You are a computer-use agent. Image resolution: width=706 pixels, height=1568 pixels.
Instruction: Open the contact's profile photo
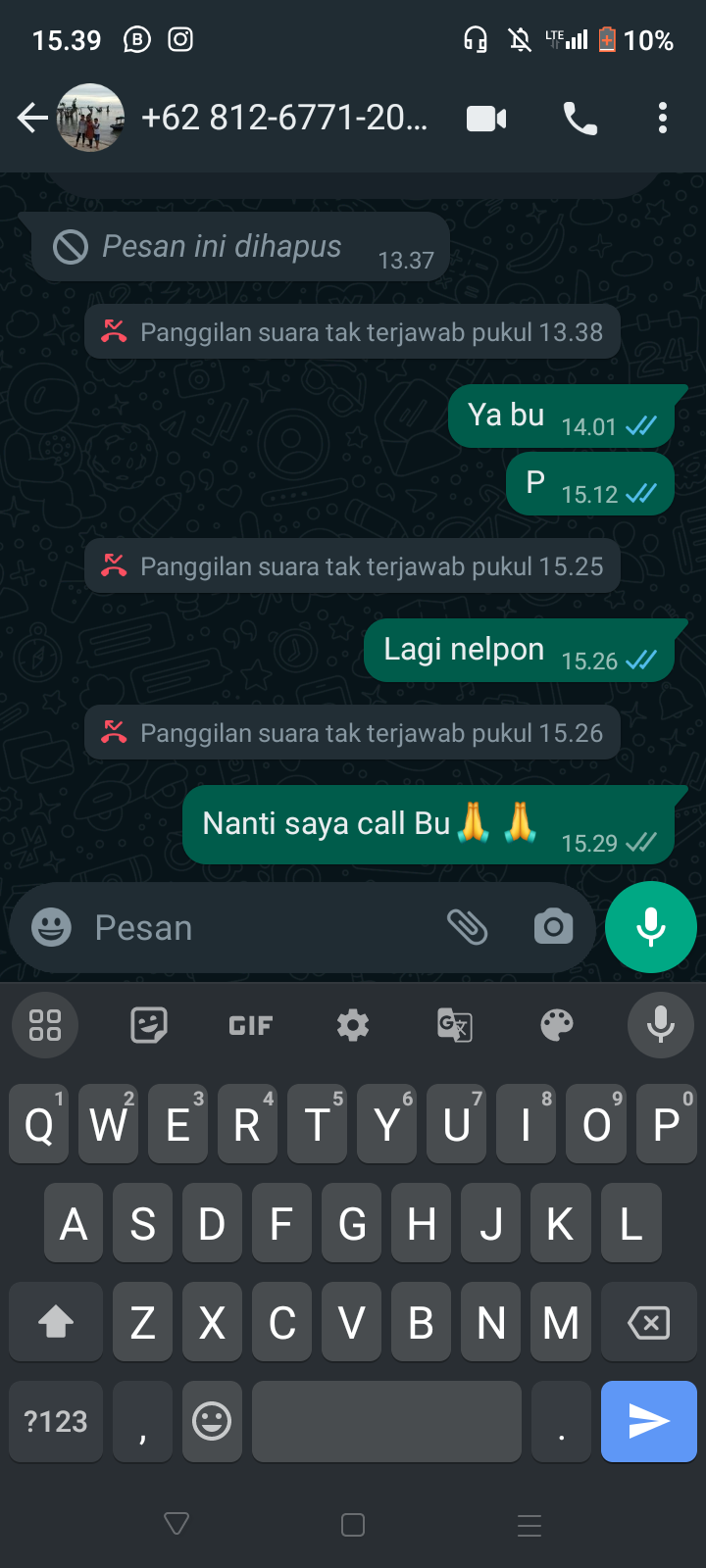point(91,119)
